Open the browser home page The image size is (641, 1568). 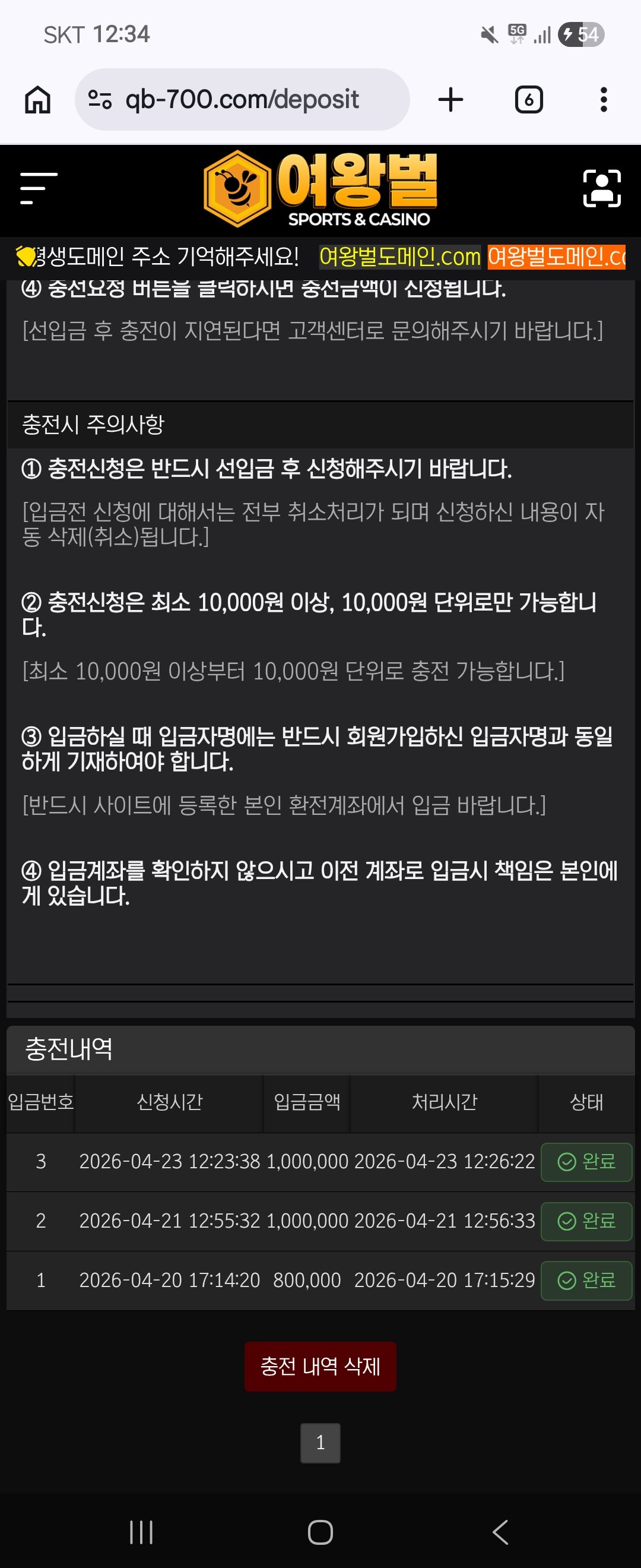point(38,100)
